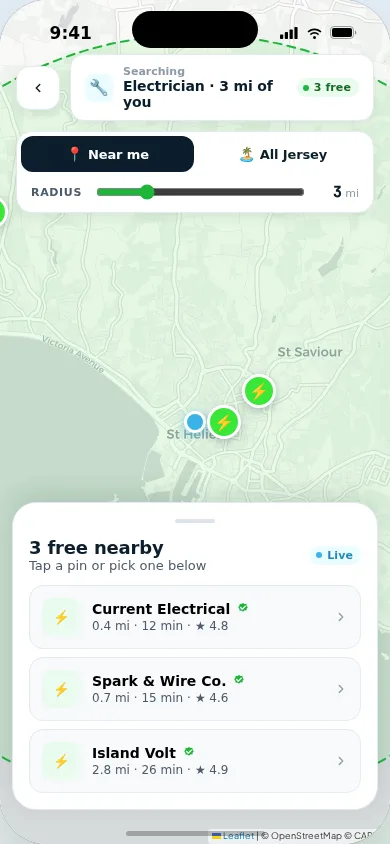
Task: Open the Electrician search header card
Action: click(x=222, y=88)
